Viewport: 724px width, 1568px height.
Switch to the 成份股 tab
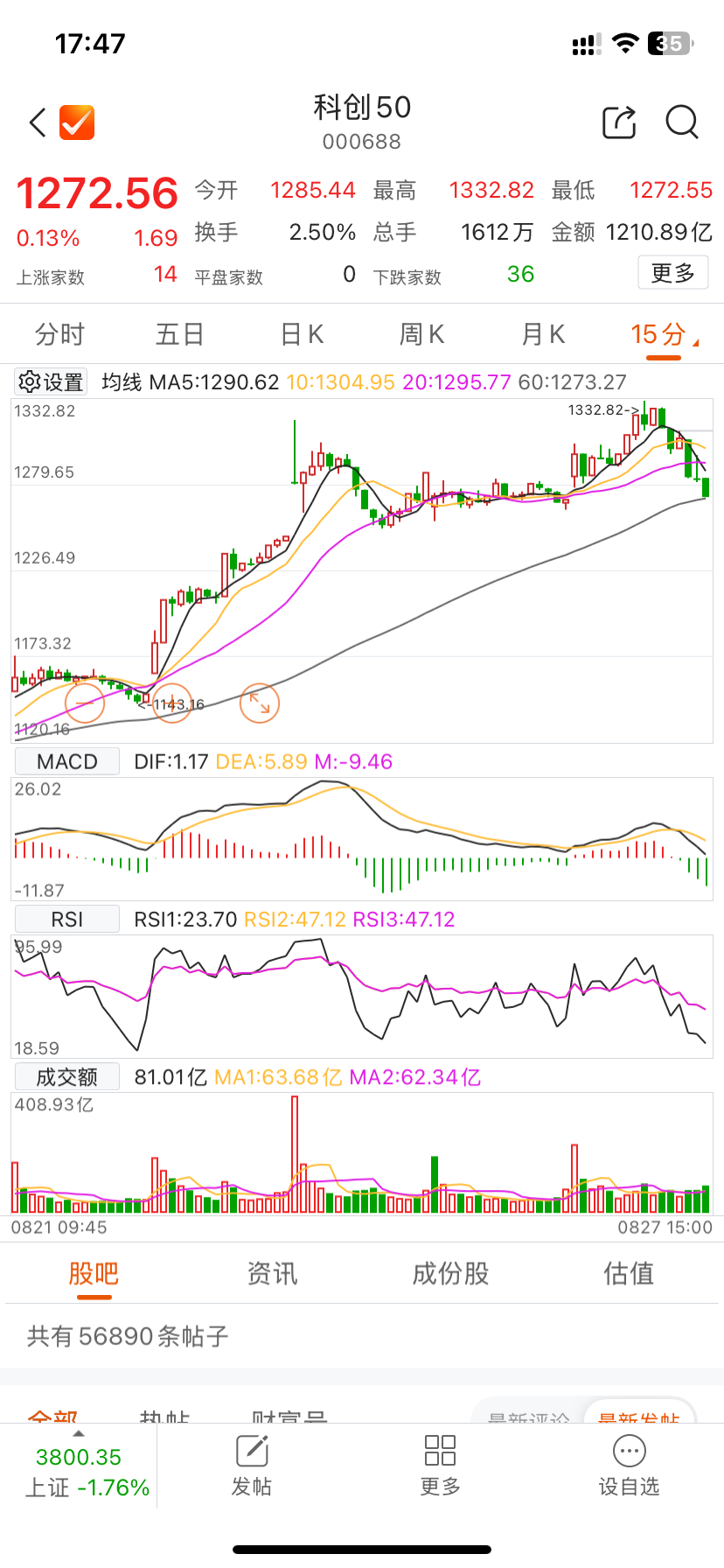tap(450, 1273)
